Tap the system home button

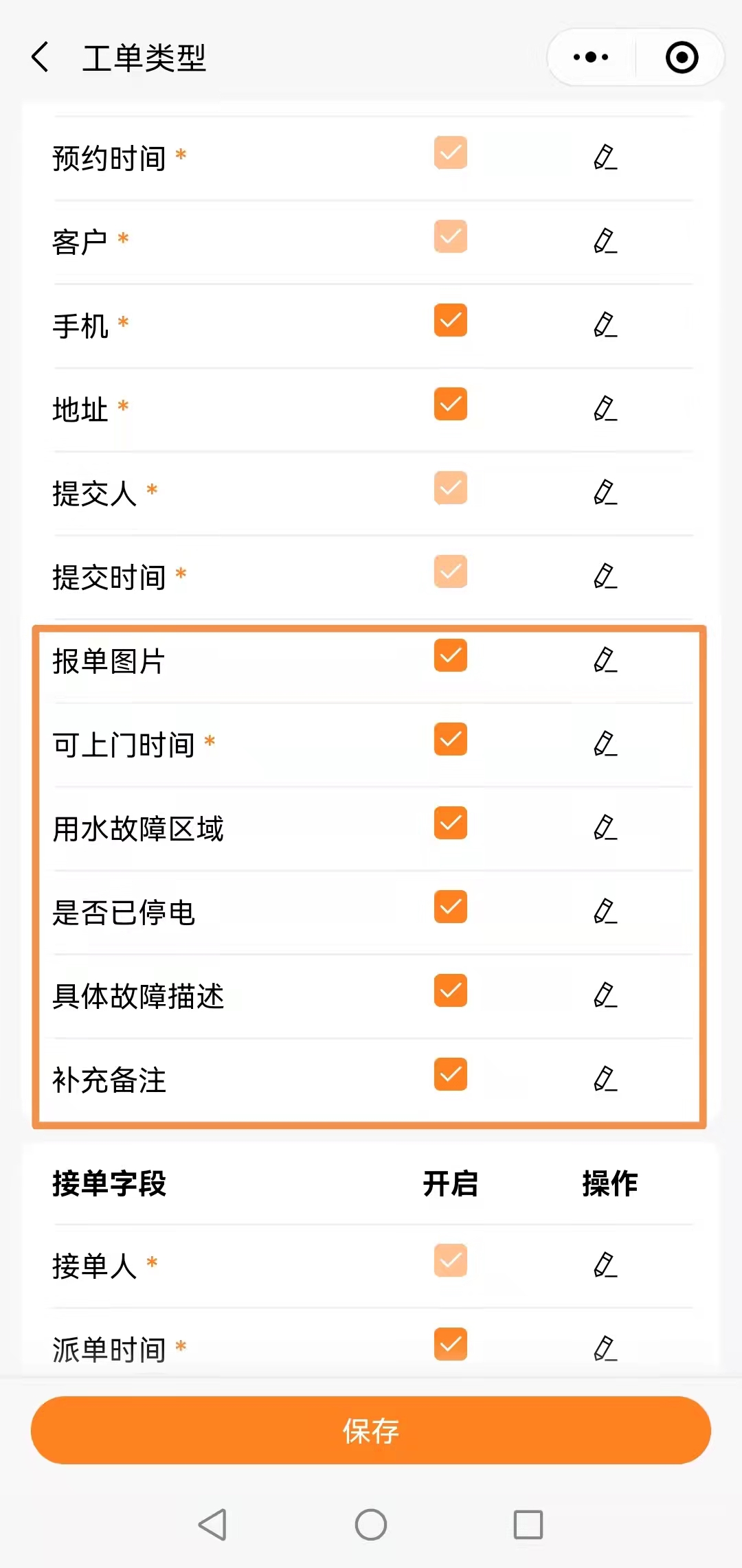(x=371, y=1525)
